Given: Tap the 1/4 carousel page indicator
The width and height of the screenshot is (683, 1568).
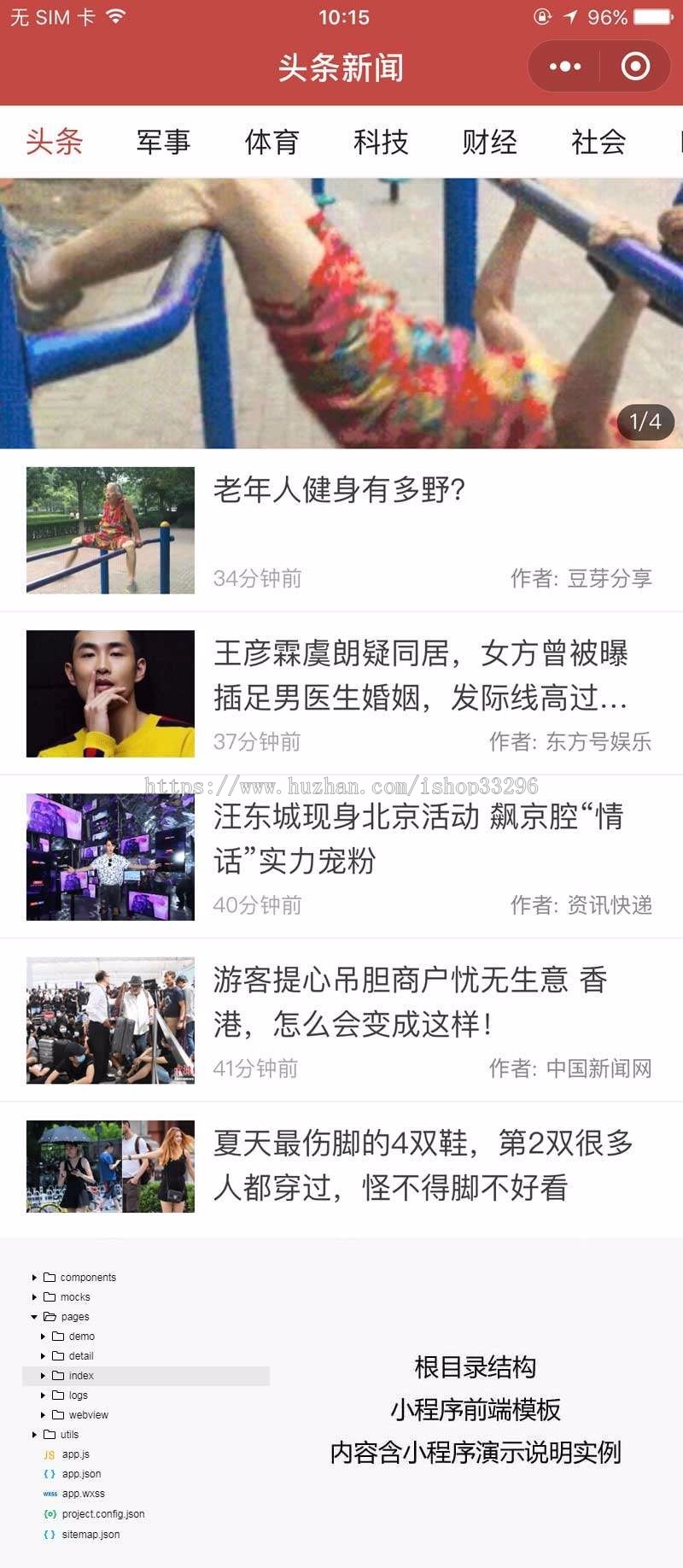Looking at the screenshot, I should pyautogui.click(x=645, y=422).
